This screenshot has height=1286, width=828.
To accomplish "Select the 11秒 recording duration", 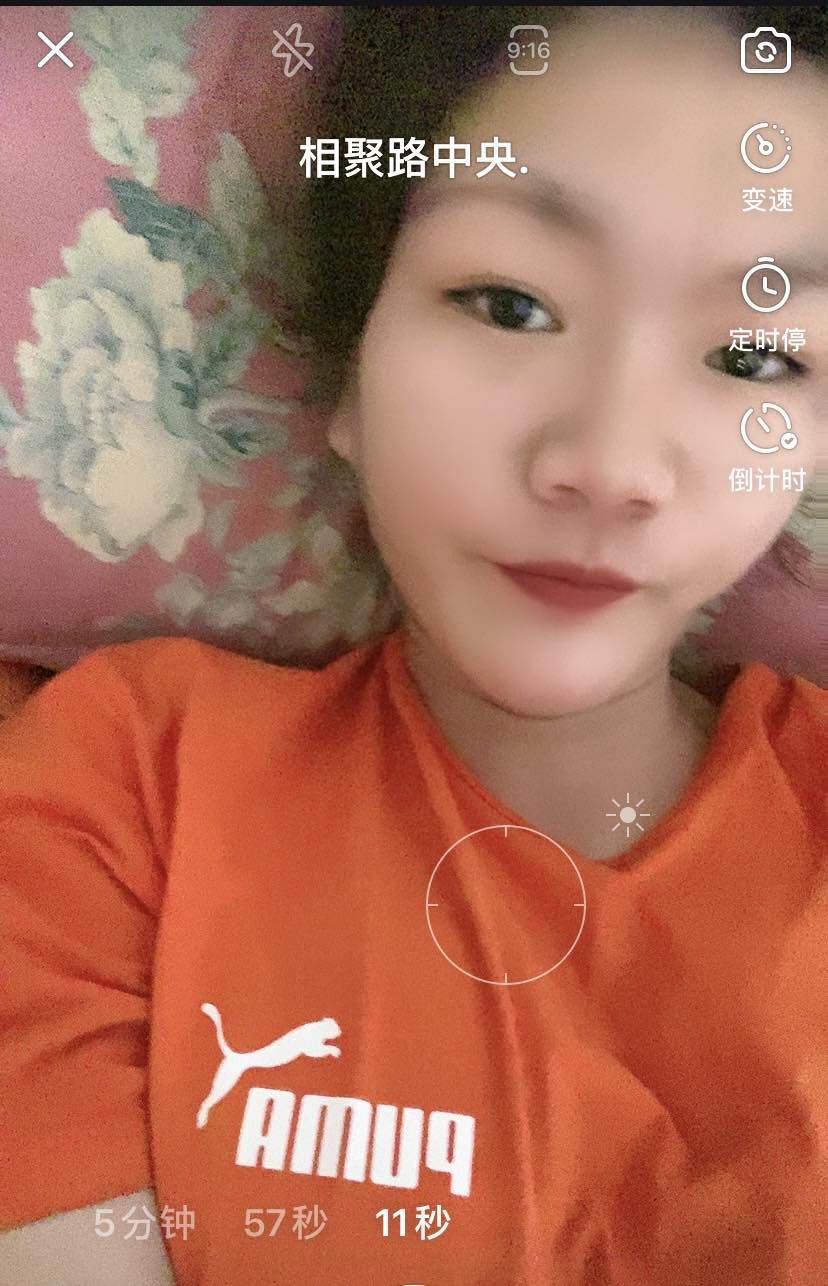I will [x=412, y=1223].
